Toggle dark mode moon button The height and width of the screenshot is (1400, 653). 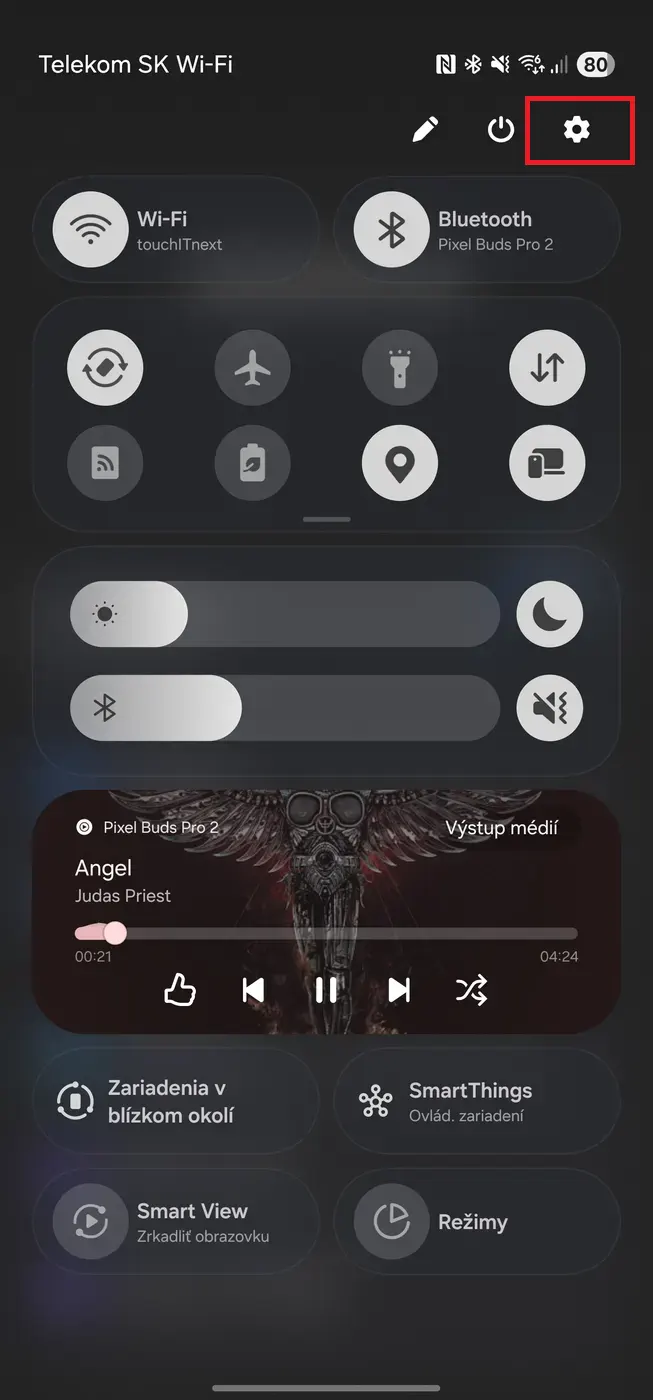549,614
